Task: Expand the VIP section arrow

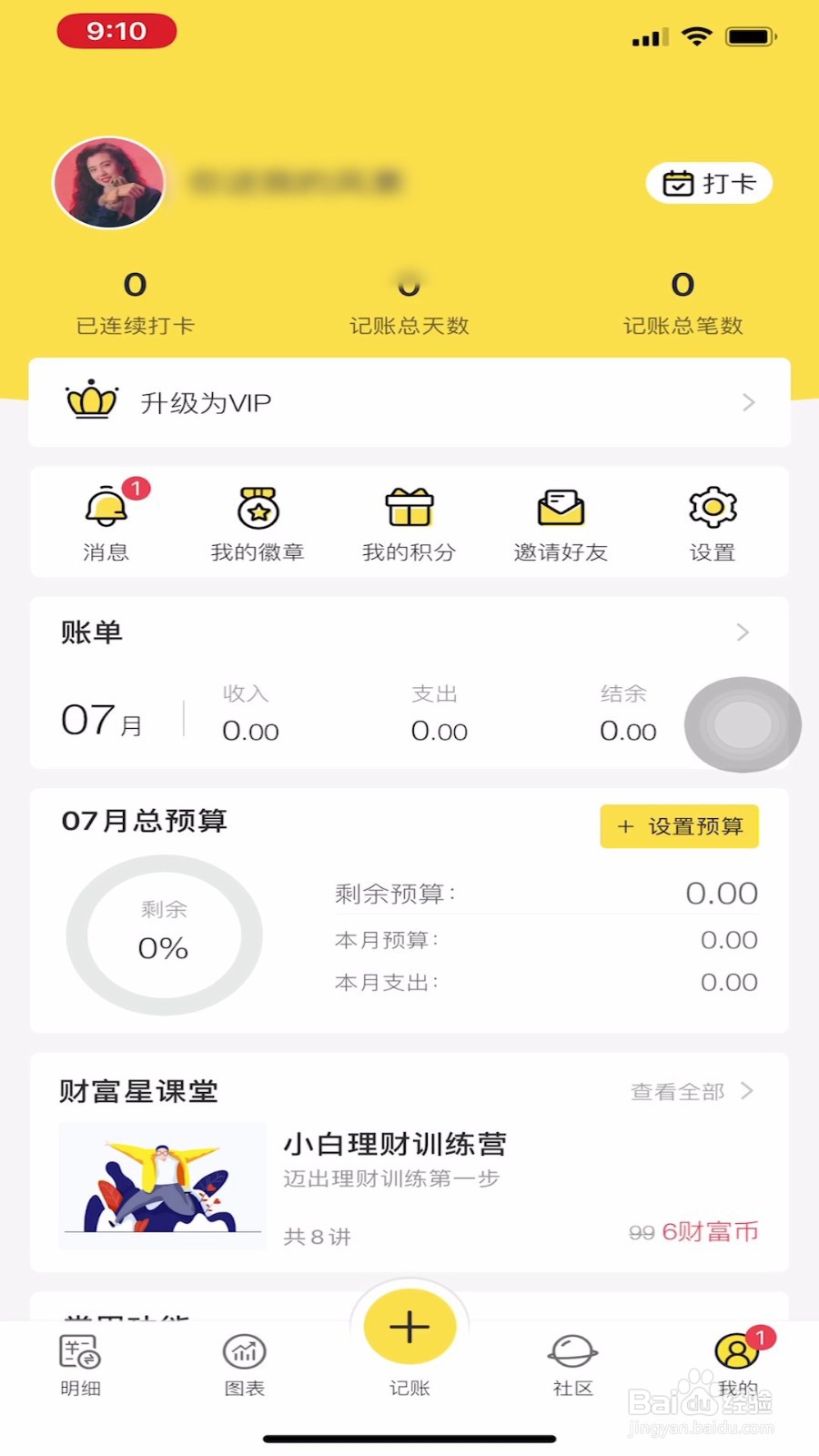Action: [x=748, y=402]
